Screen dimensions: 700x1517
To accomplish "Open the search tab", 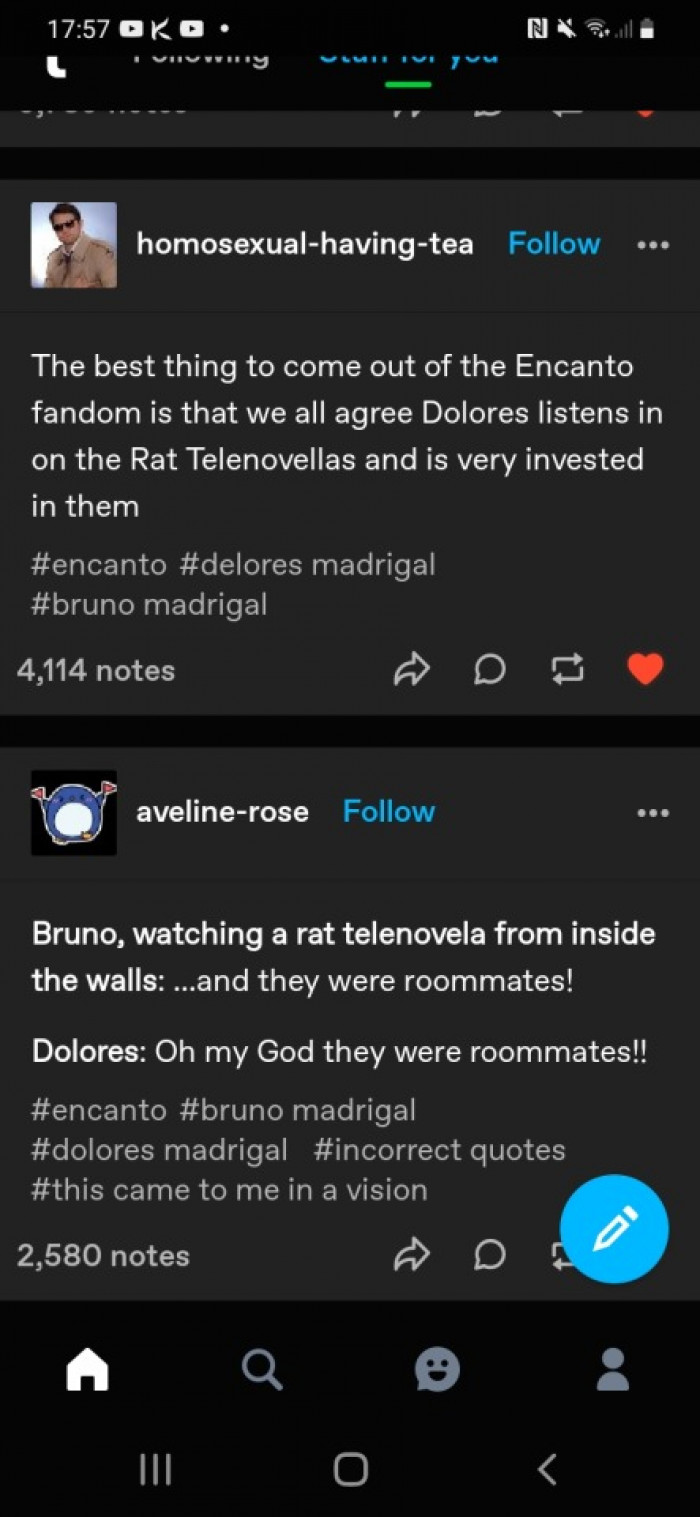I will point(262,1369).
